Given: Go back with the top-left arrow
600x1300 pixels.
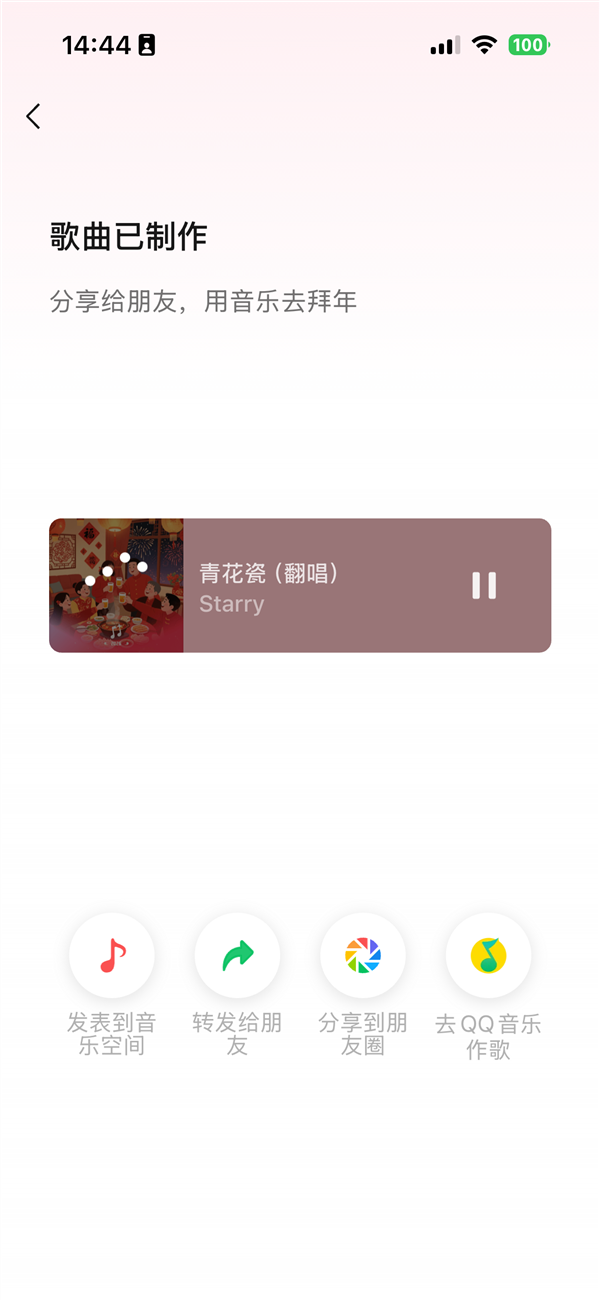Looking at the screenshot, I should click(x=34, y=116).
